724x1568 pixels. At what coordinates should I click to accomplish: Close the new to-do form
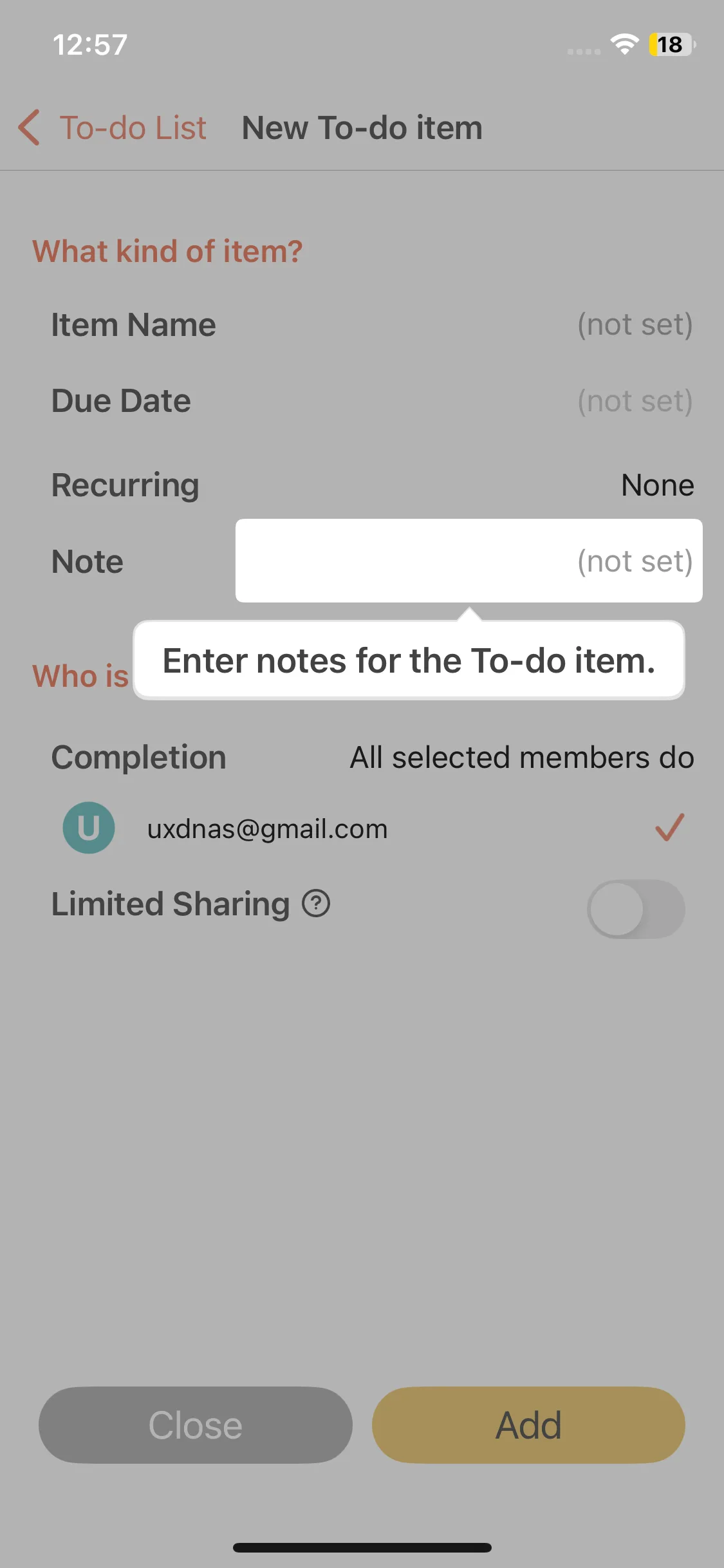(x=196, y=1424)
